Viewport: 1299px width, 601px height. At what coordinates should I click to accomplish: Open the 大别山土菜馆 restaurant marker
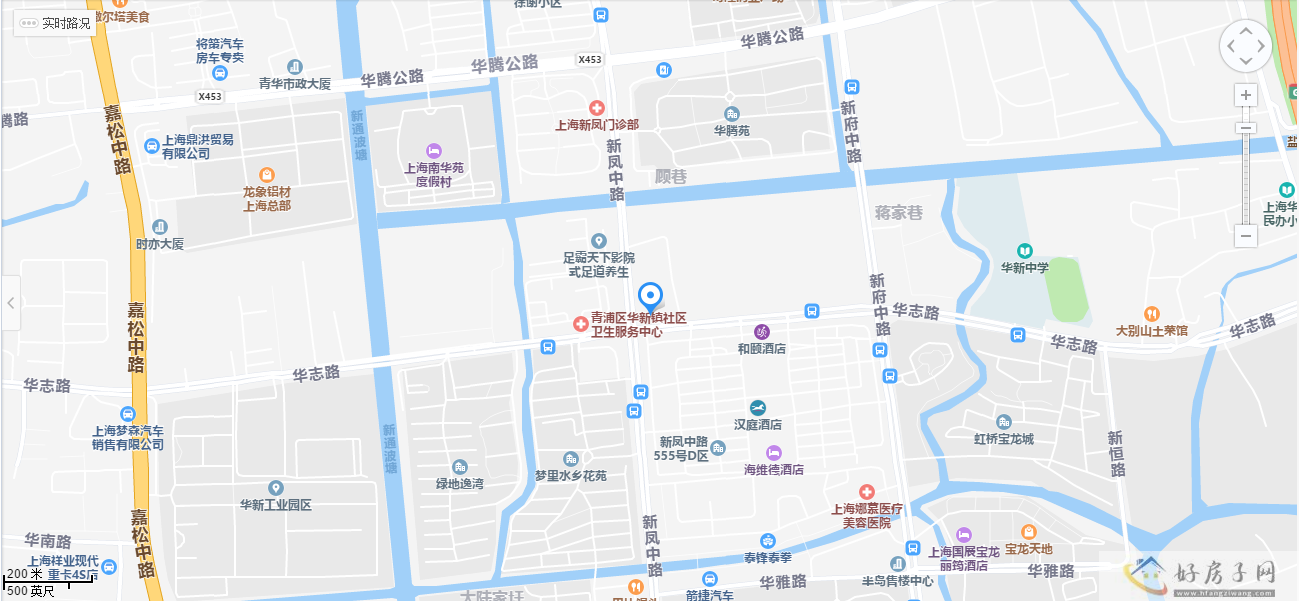[1151, 313]
